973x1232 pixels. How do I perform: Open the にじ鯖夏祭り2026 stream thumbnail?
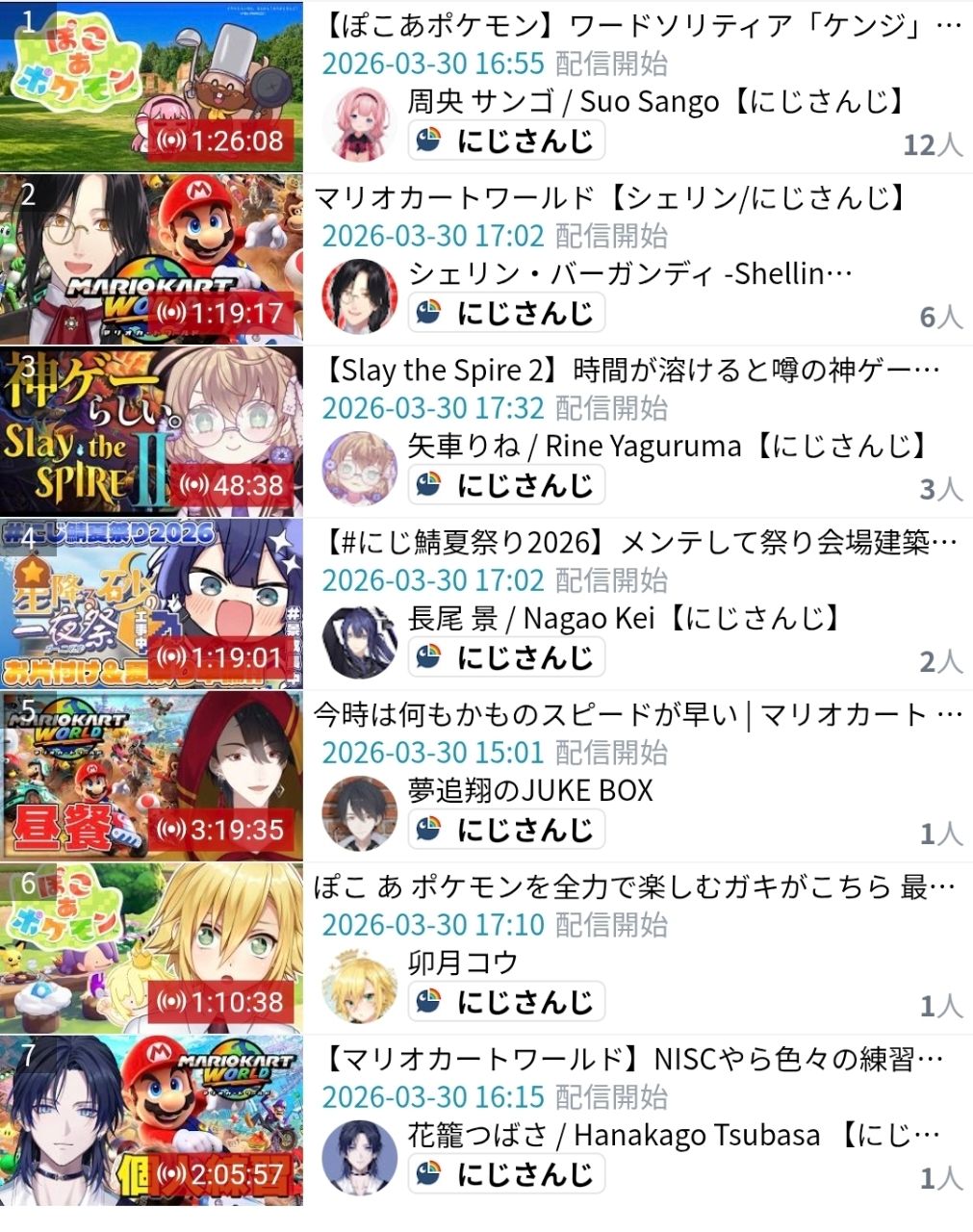click(151, 603)
